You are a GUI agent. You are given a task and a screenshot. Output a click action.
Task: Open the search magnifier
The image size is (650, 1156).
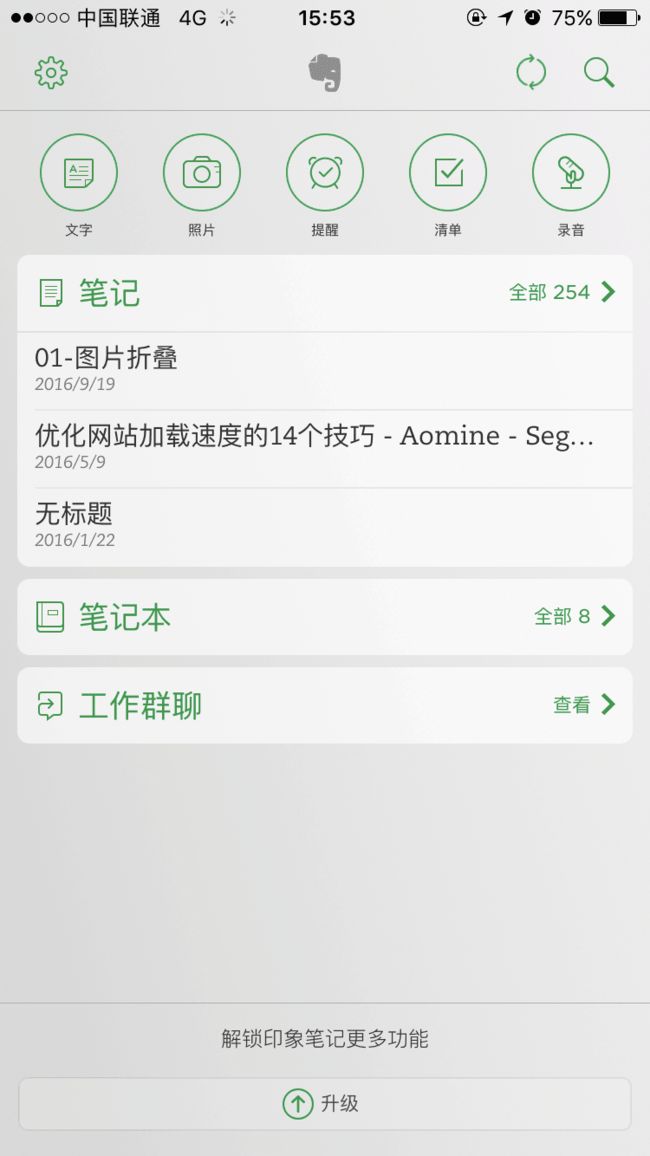598,73
